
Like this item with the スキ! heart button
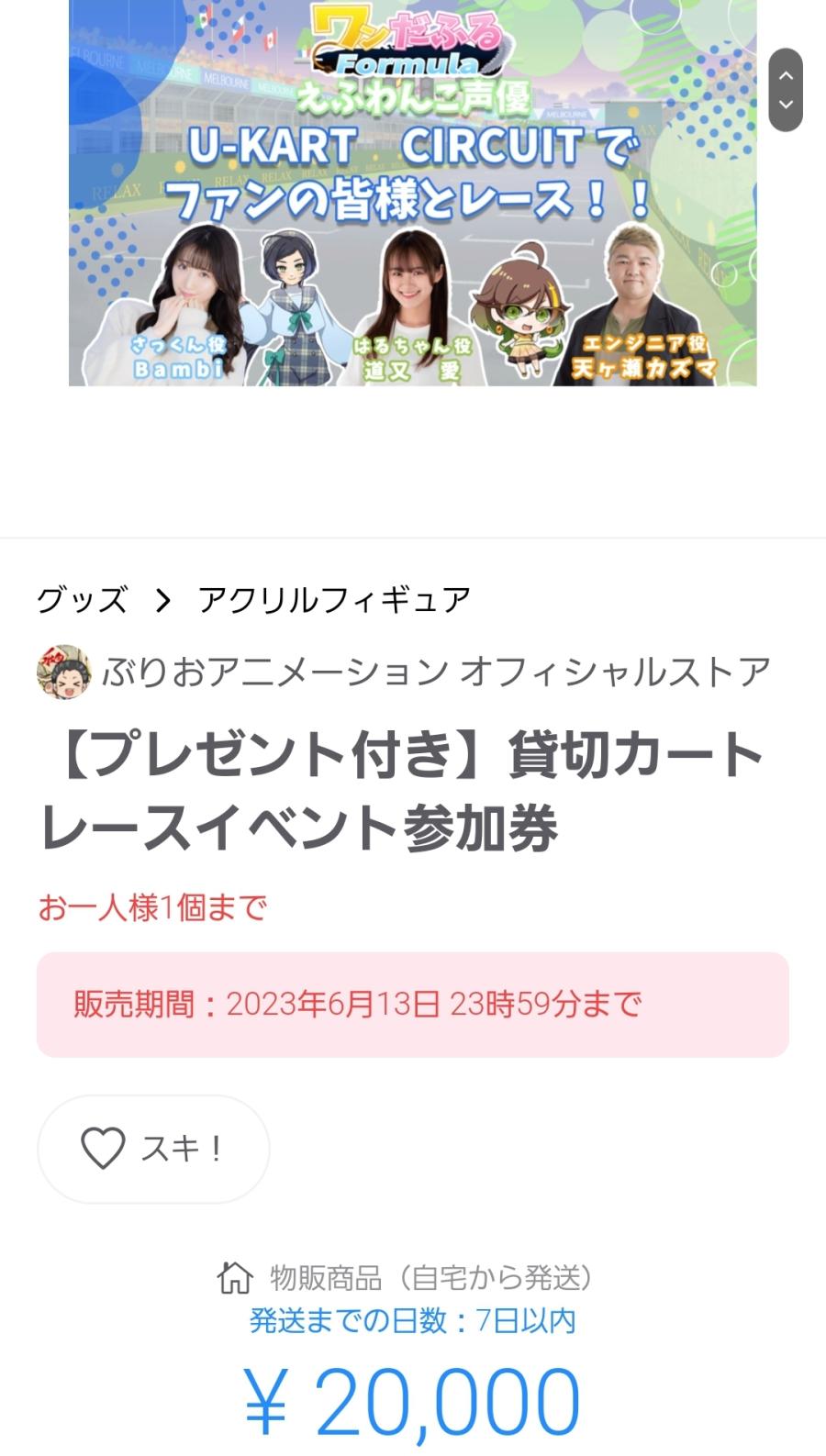click(153, 1149)
